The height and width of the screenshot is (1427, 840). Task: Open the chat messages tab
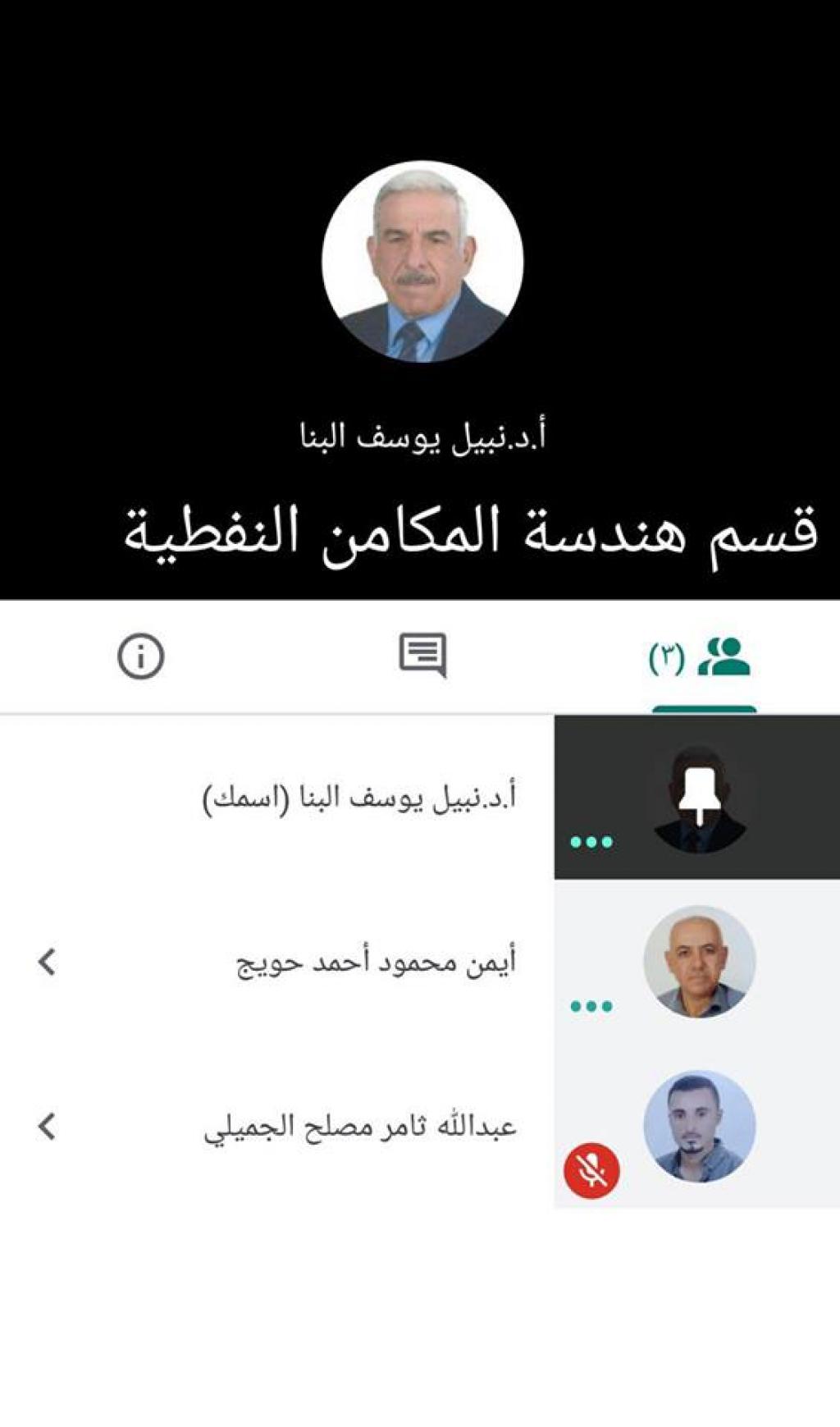coord(422,655)
